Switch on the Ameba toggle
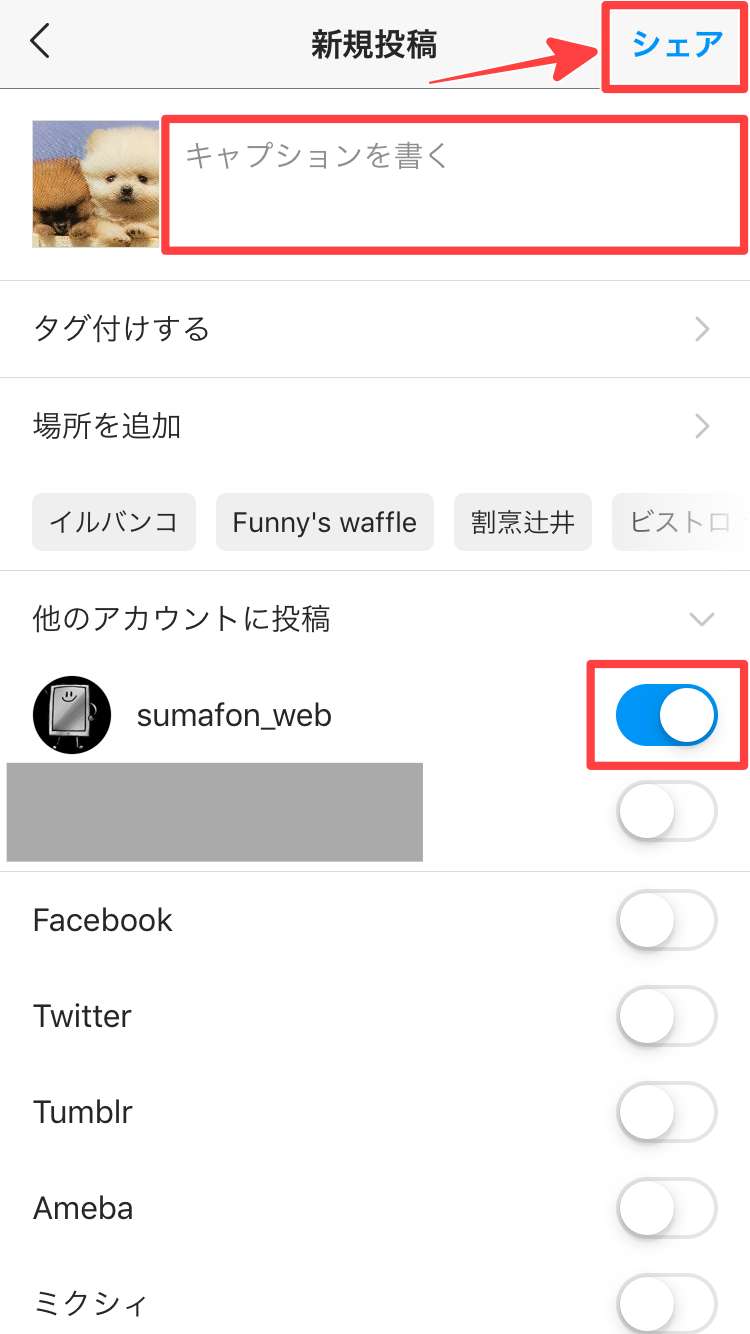Viewport: 750px width, 1334px height. [666, 1208]
